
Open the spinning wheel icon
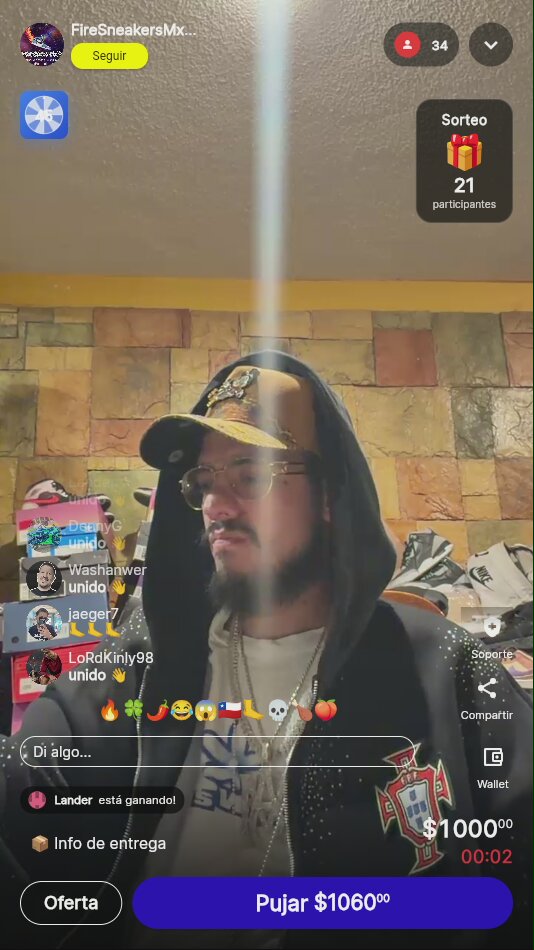(x=44, y=115)
